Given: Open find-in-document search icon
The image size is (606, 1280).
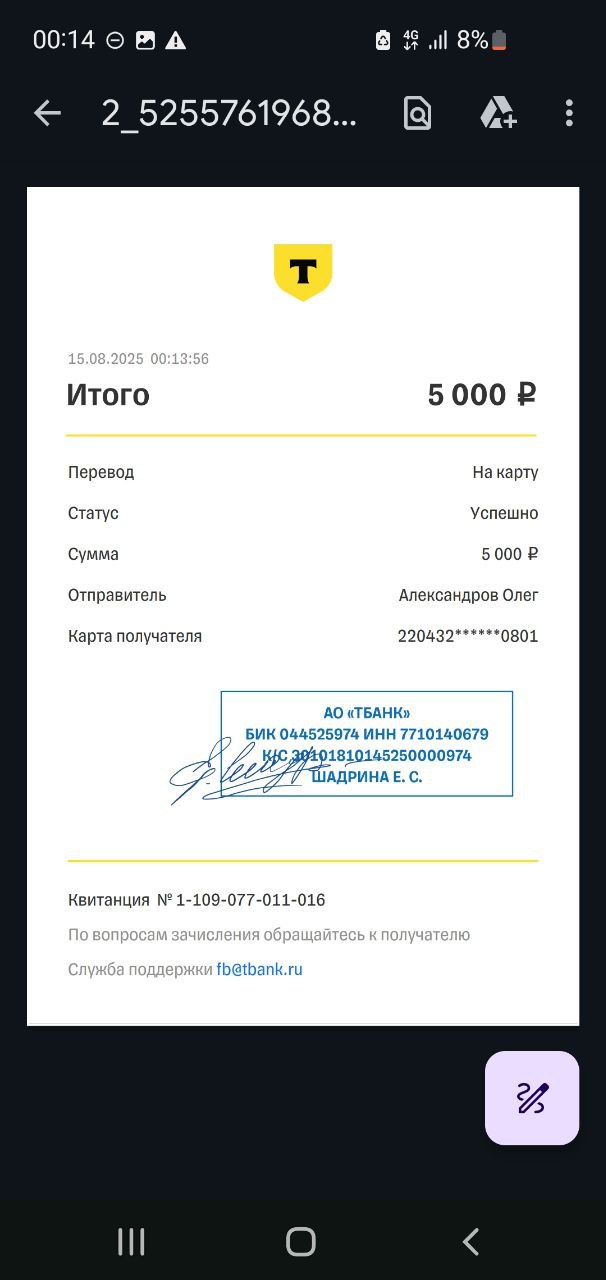Looking at the screenshot, I should pos(417,114).
